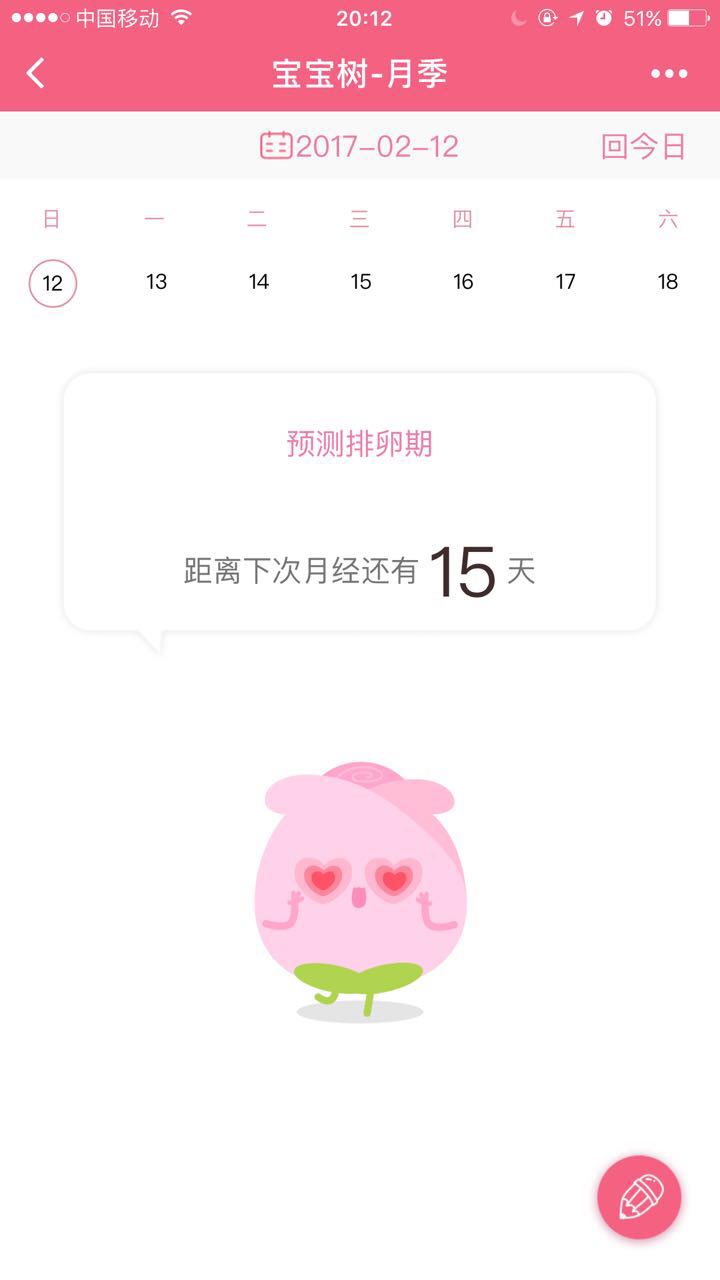This screenshot has width=720, height=1280.
Task: Choose day 18 in the week row
Action: pos(668,282)
